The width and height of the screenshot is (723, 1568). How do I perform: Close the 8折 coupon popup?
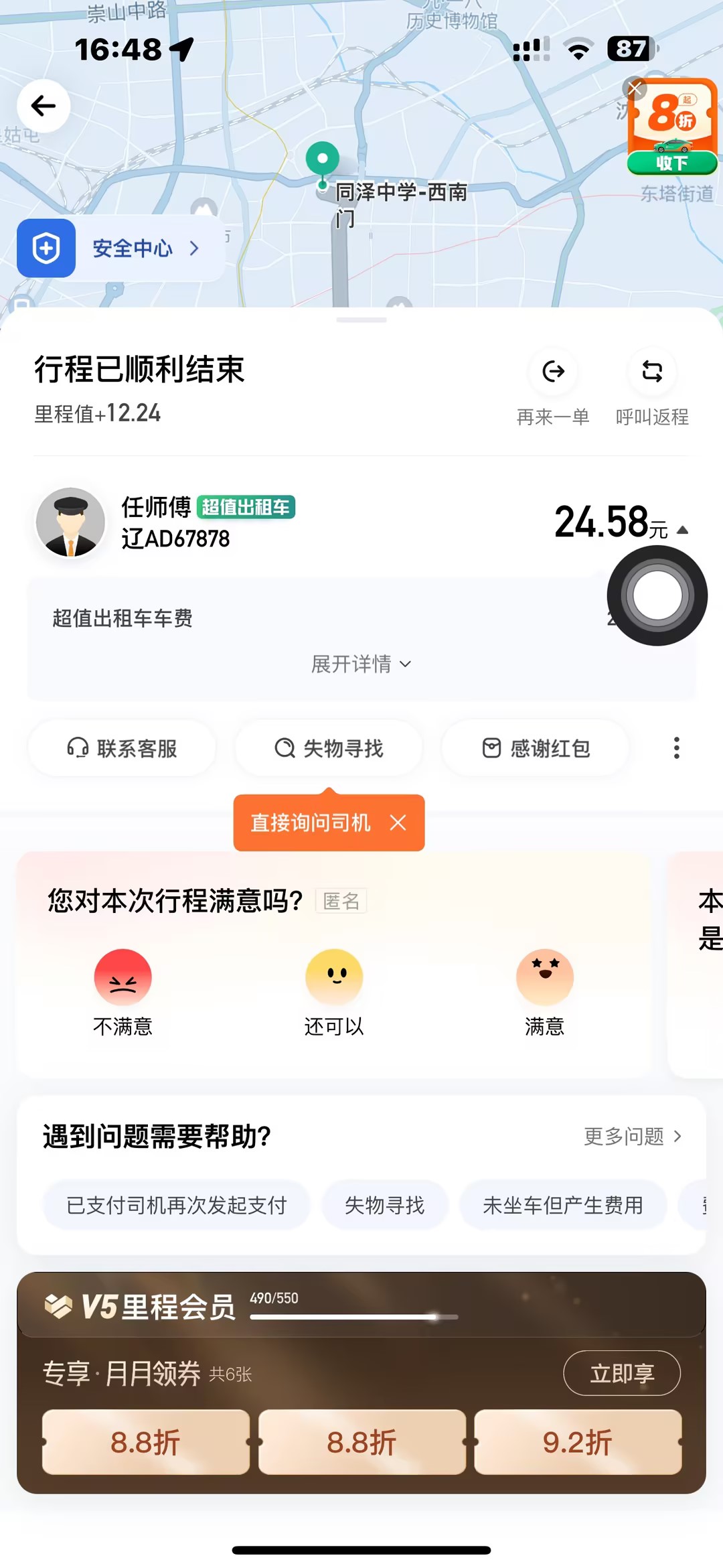tap(635, 88)
